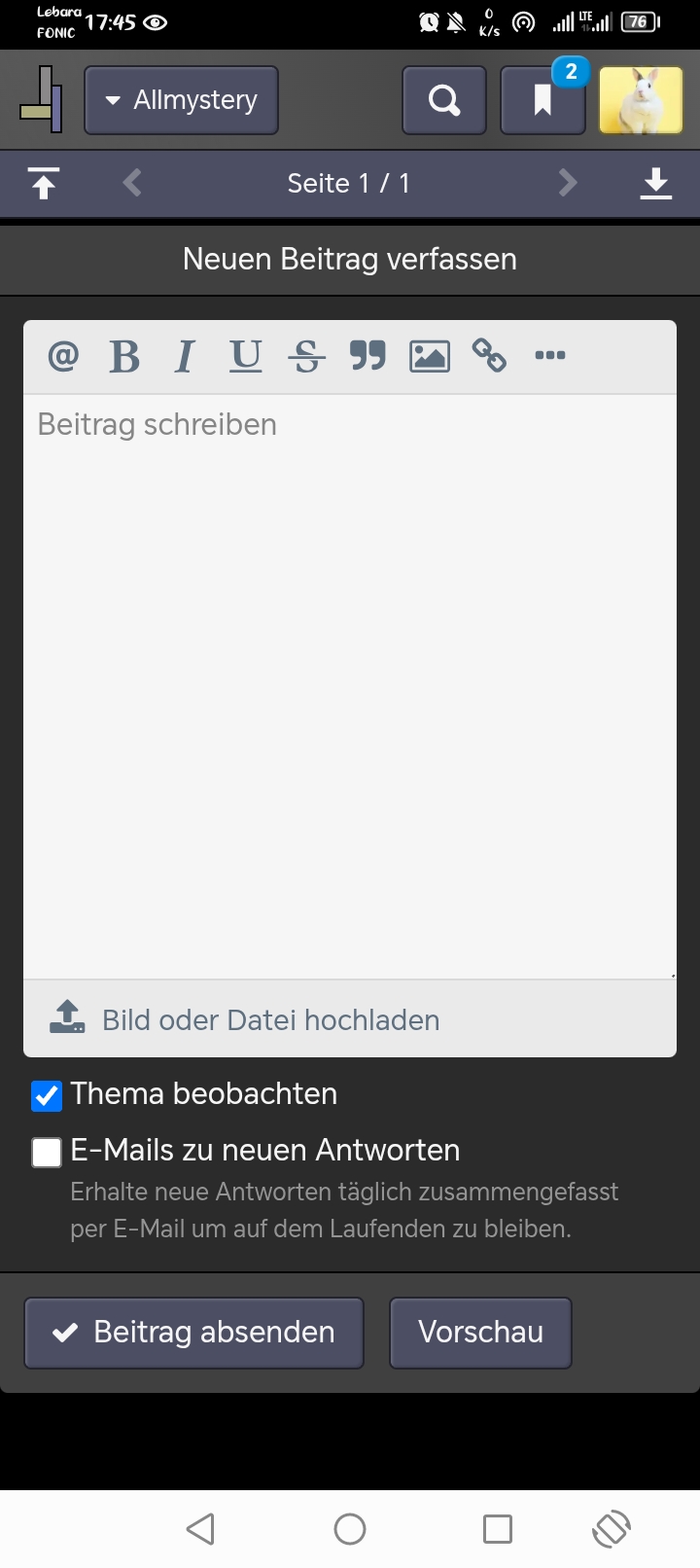
Task: Insert a quote block
Action: point(367,356)
